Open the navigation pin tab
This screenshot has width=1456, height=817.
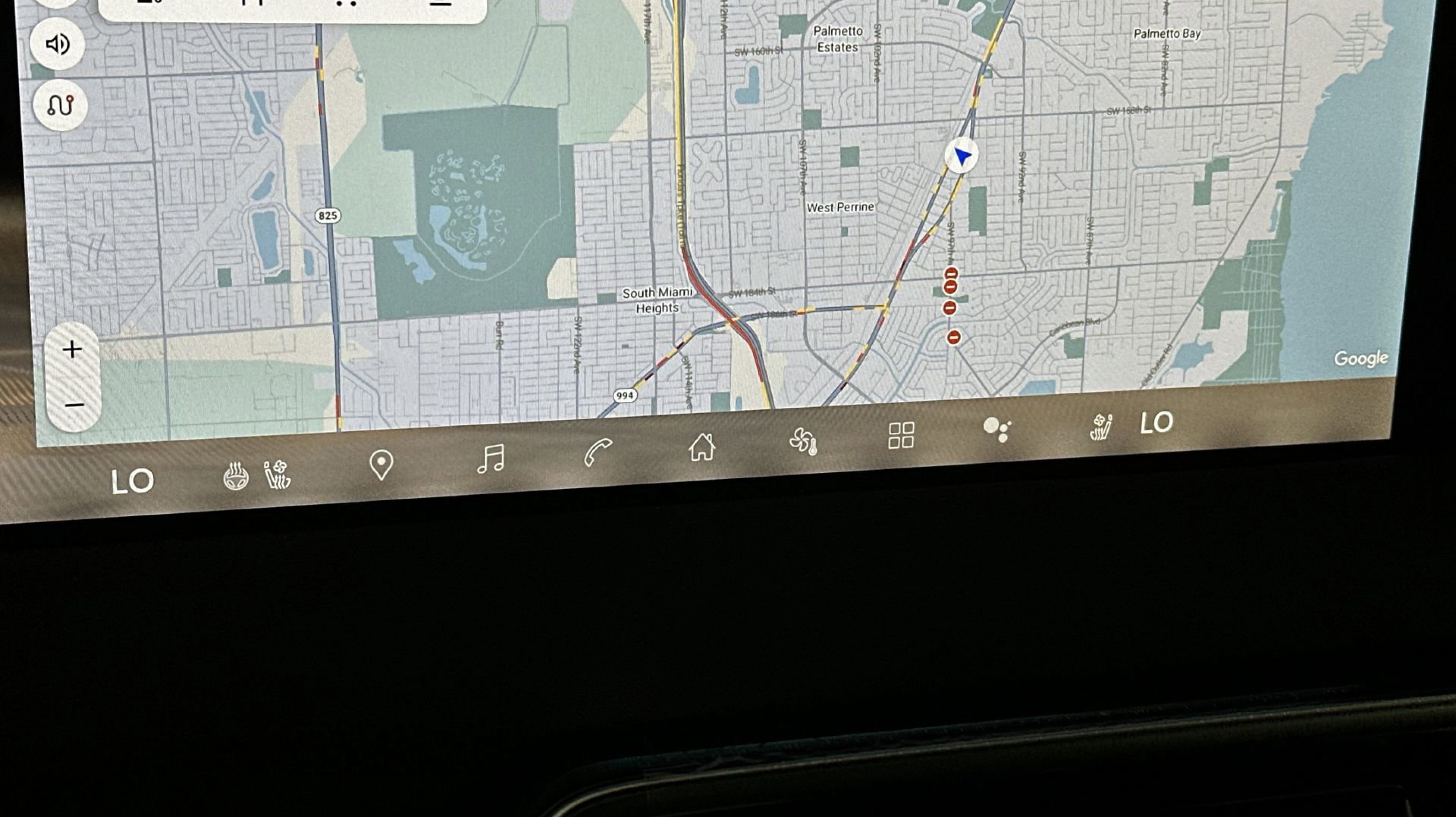[x=381, y=465]
